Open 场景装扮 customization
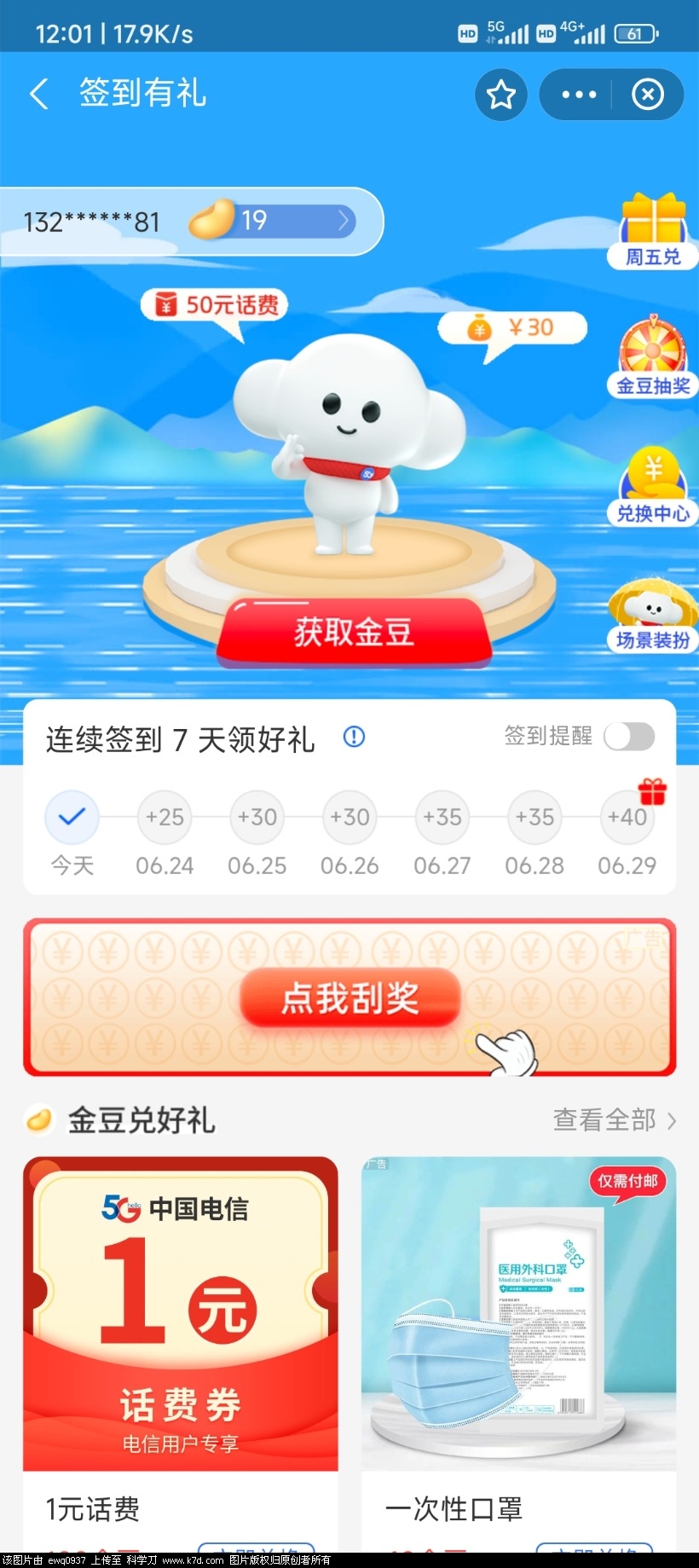Image resolution: width=699 pixels, height=1568 pixels. [x=654, y=616]
